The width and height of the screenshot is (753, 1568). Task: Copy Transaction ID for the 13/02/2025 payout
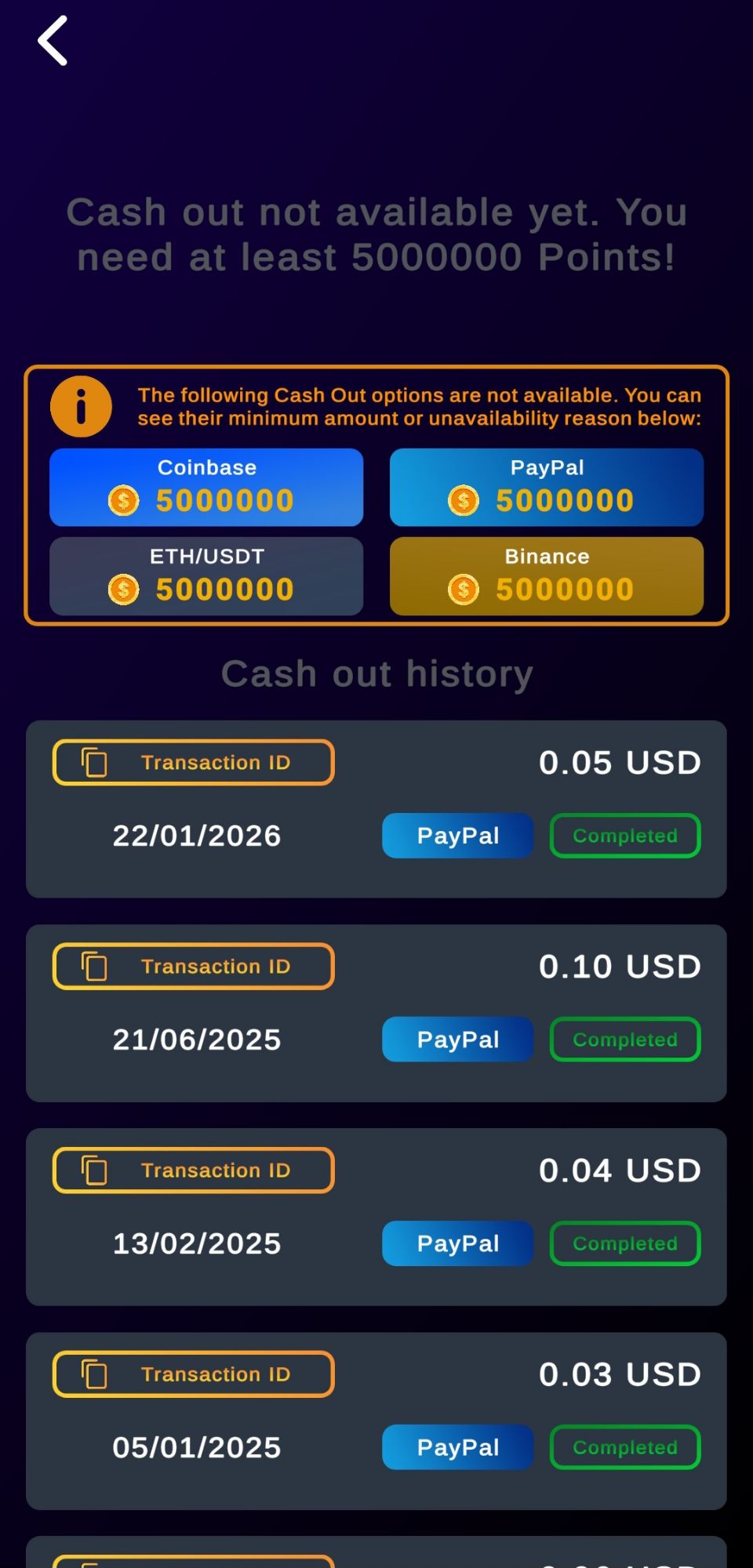pyautogui.click(x=193, y=1169)
